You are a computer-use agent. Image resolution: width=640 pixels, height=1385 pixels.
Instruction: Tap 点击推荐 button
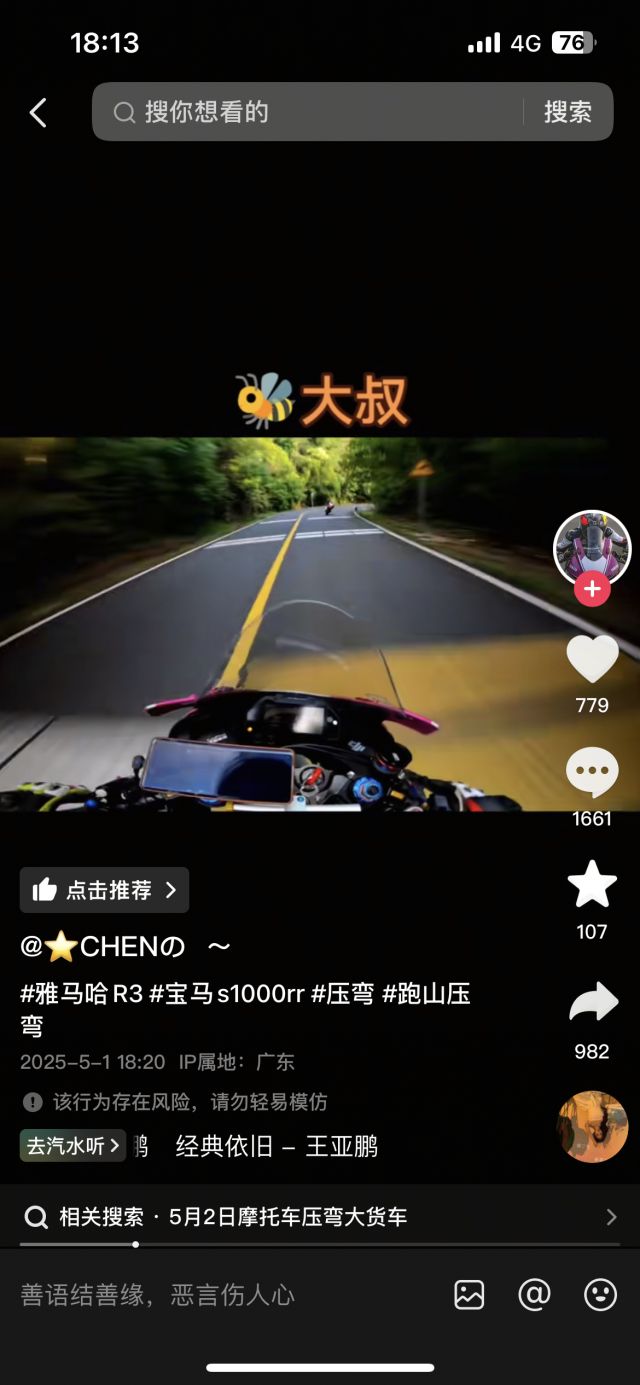tap(104, 890)
